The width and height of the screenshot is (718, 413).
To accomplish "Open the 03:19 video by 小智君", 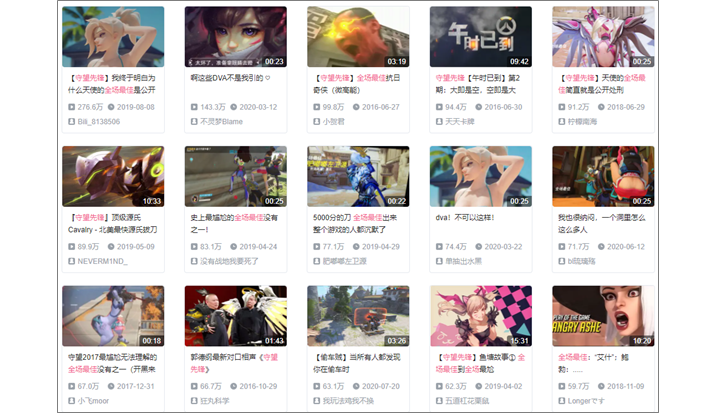I will (358, 38).
